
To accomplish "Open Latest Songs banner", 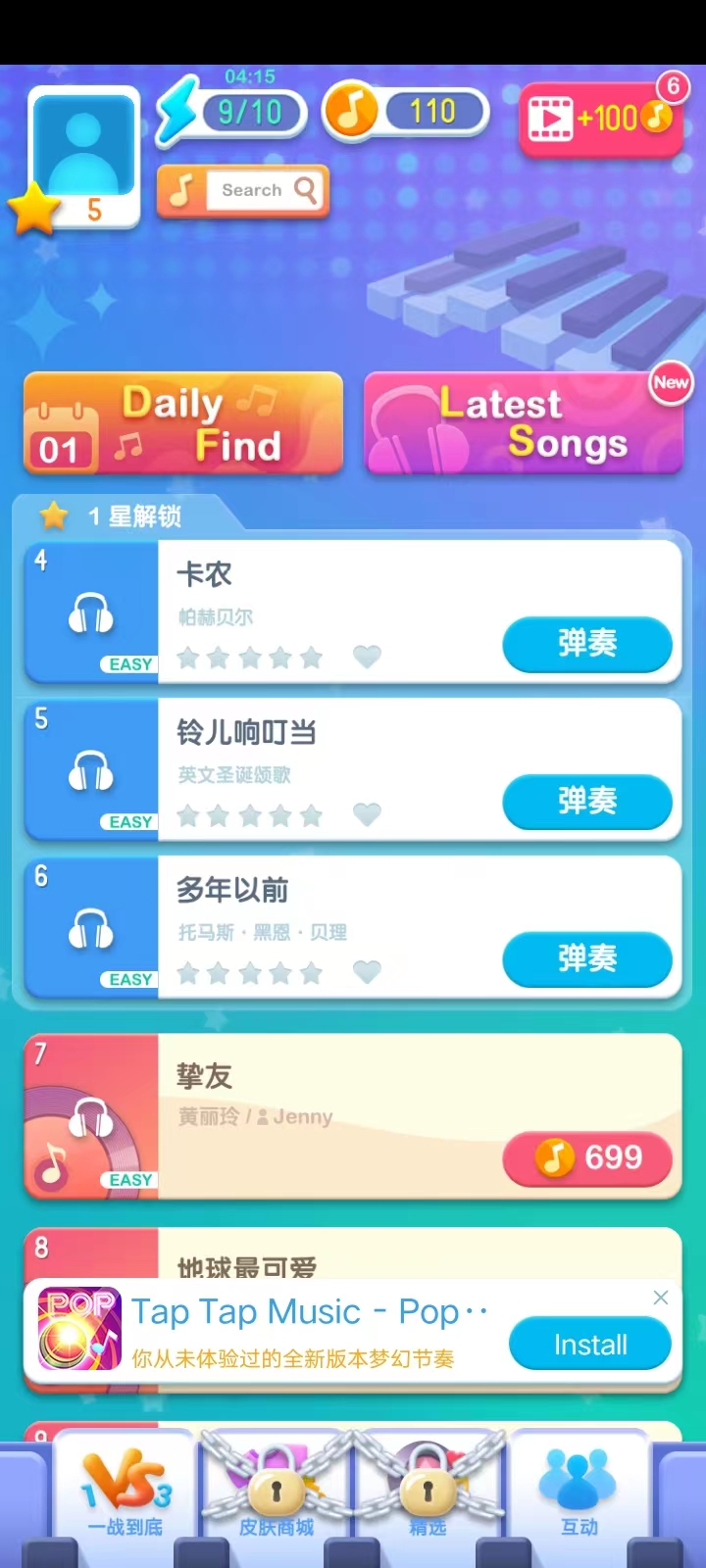I will (524, 424).
